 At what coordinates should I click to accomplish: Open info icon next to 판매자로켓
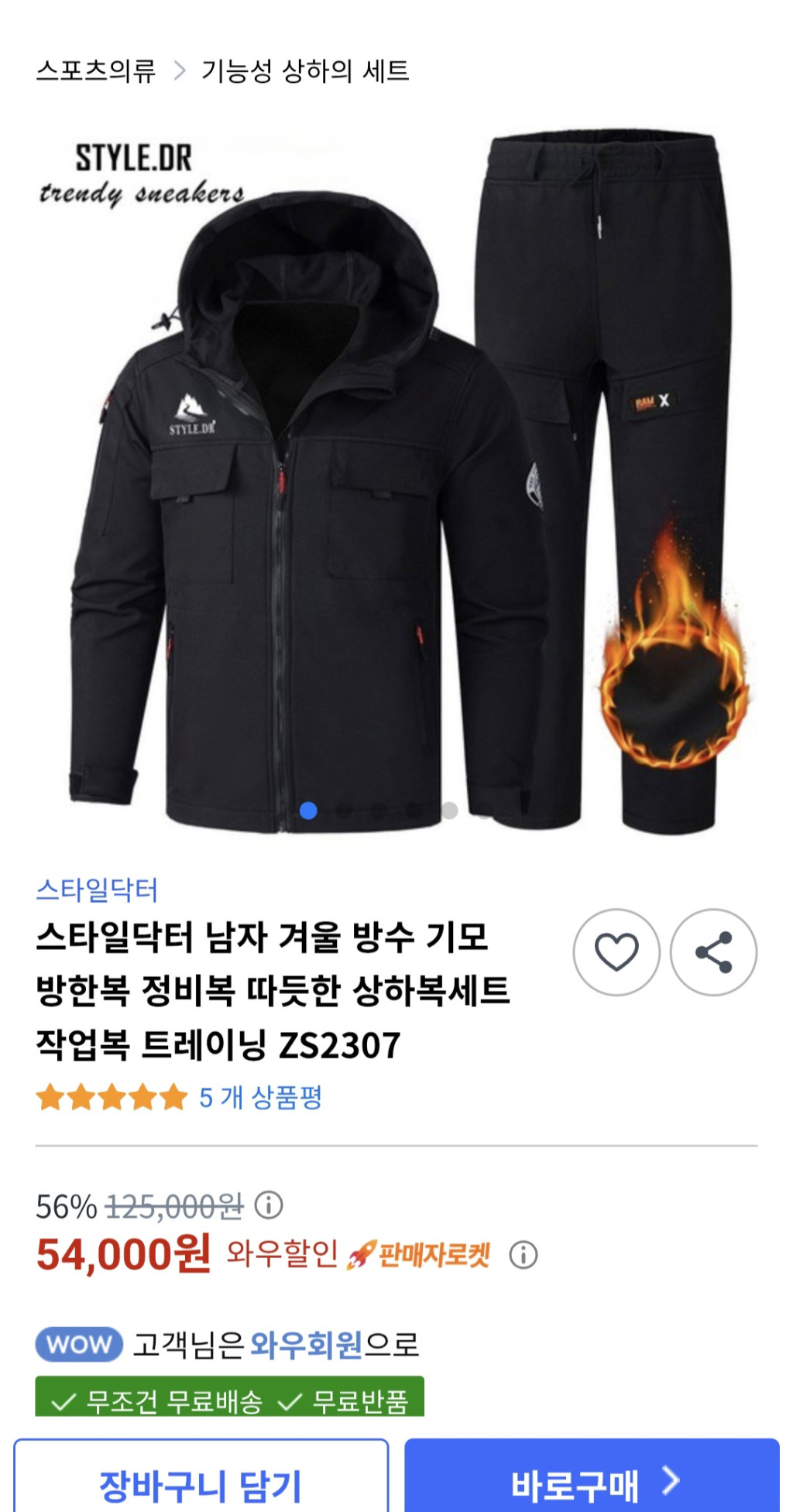coord(523,1255)
